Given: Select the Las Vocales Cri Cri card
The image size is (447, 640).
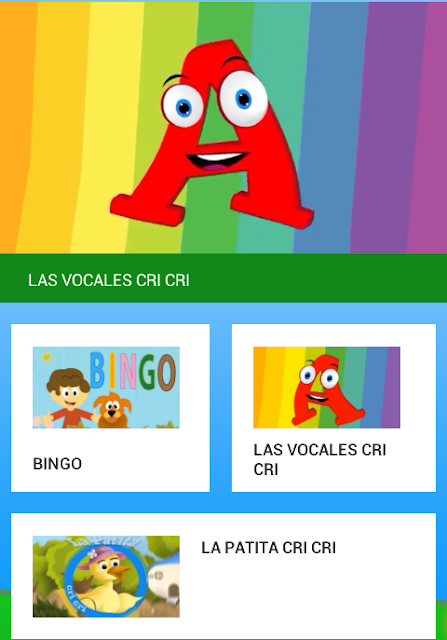Looking at the screenshot, I should point(334,408).
